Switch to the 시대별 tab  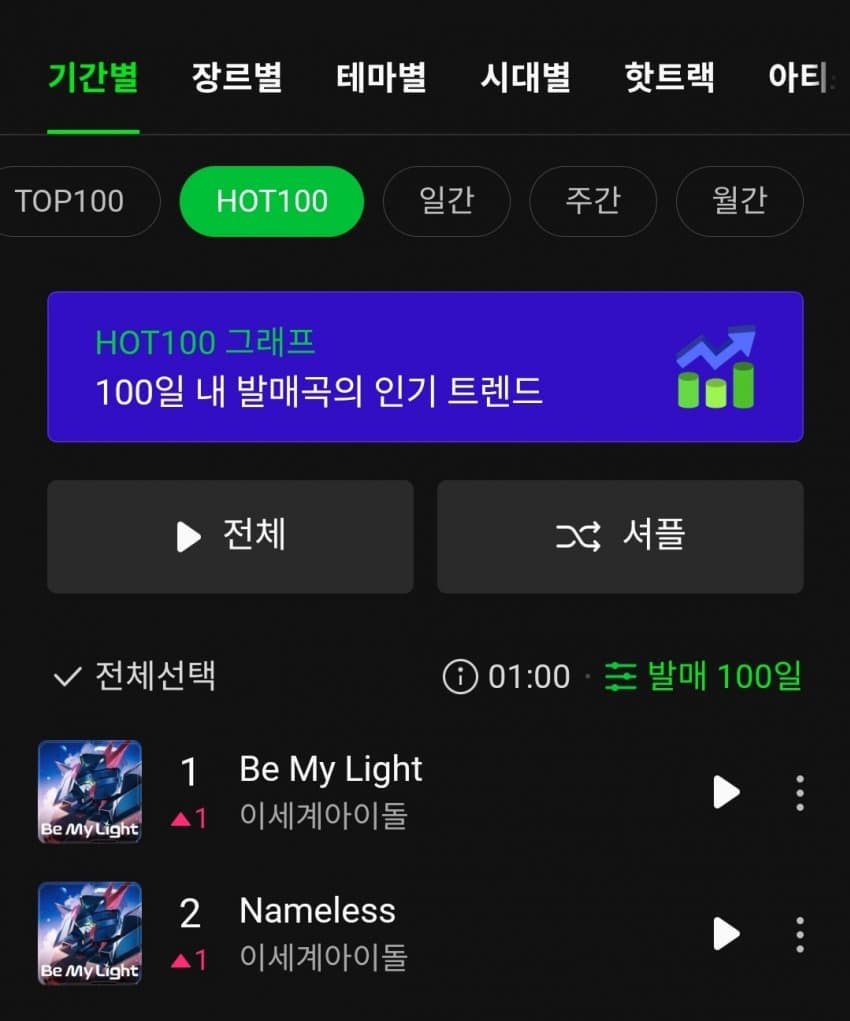pos(525,77)
